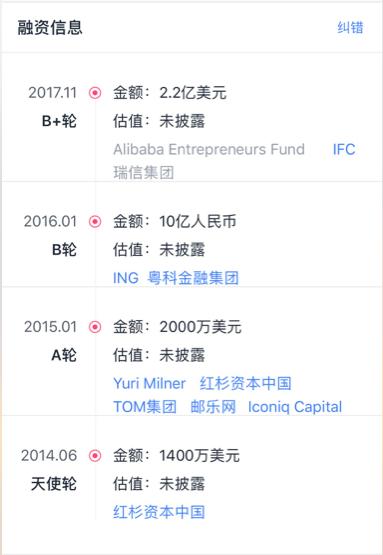Tap the 纠错 link
Screen dimensions: 383x555
[x=350, y=28]
